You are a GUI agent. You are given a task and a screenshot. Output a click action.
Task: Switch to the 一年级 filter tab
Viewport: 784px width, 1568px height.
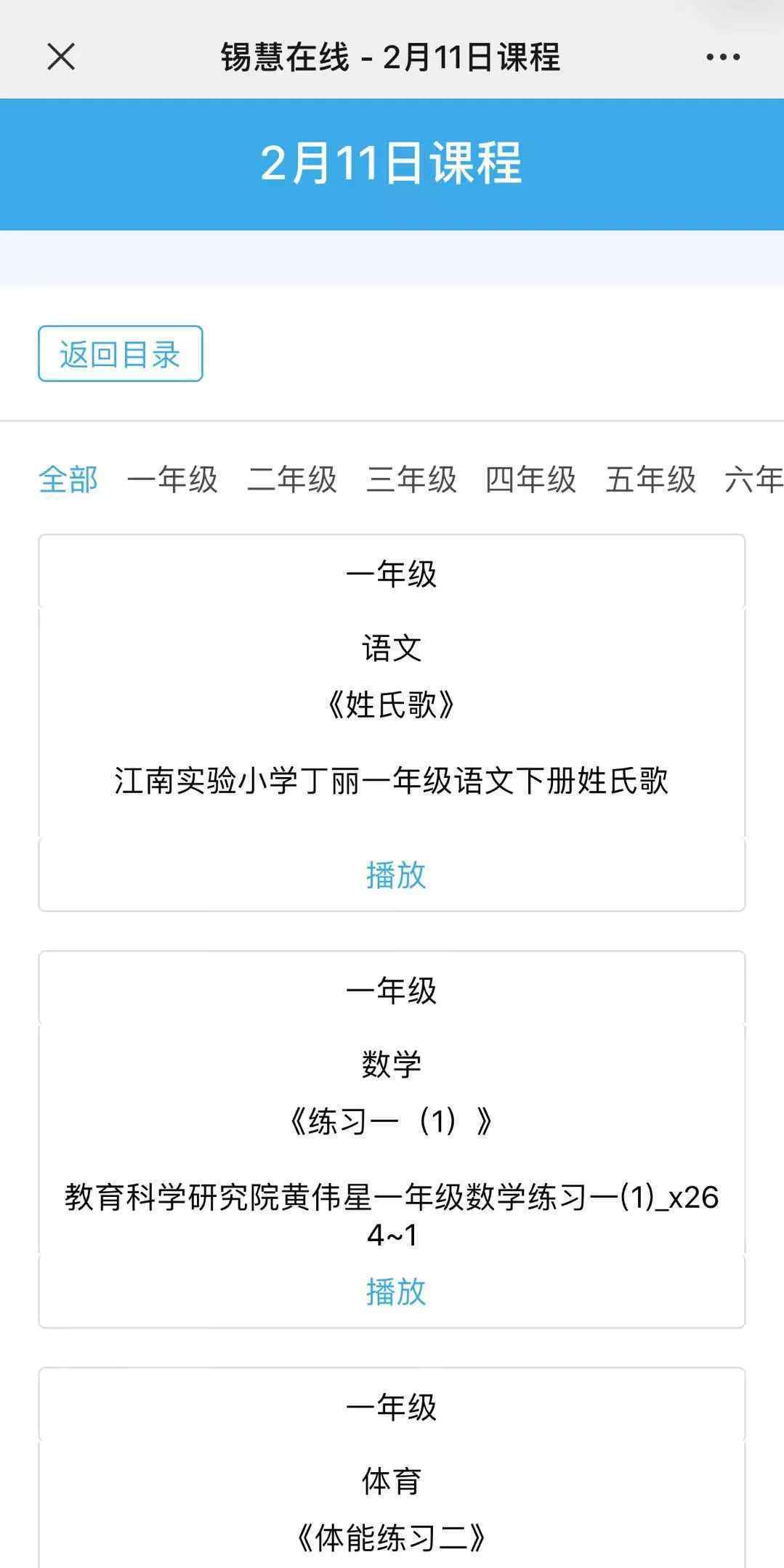tap(172, 480)
